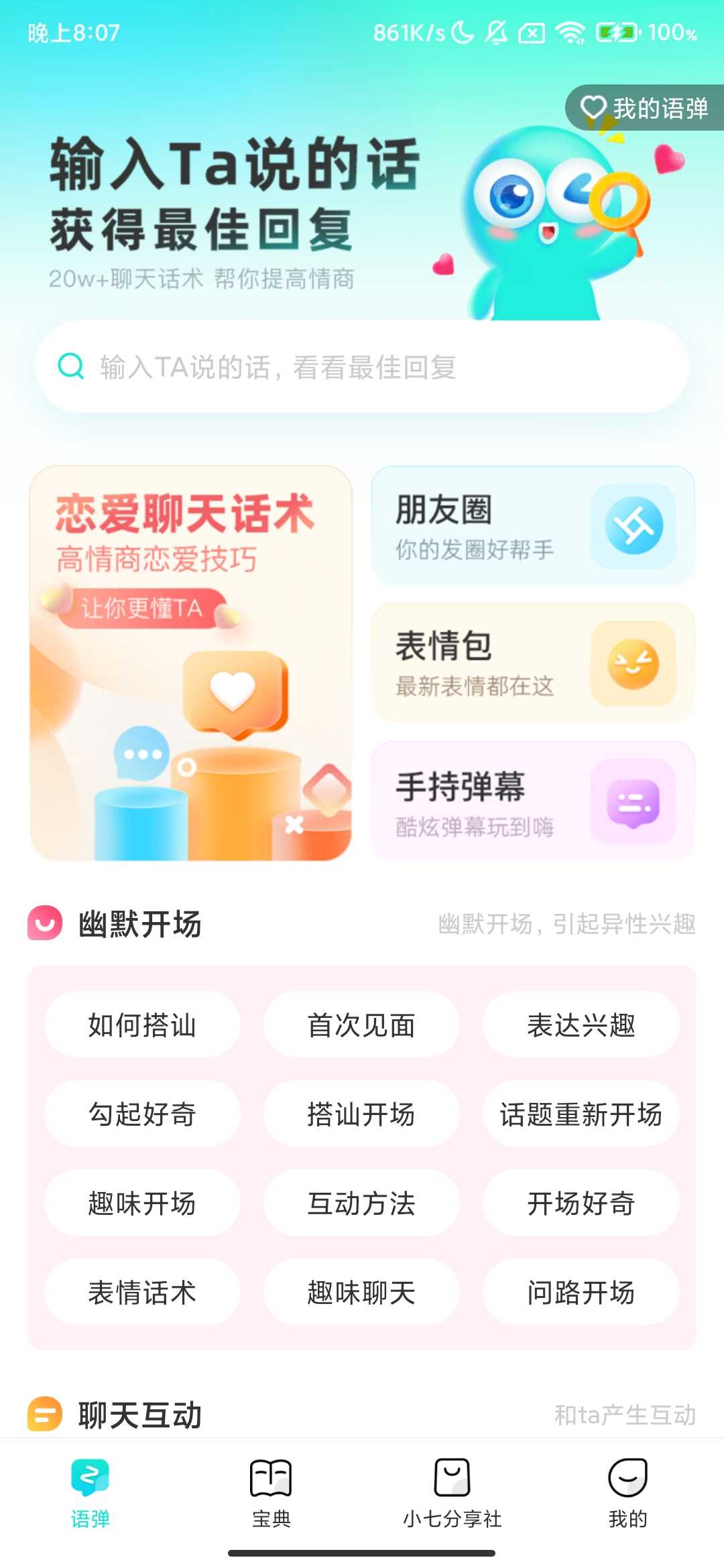Image resolution: width=724 pixels, height=1568 pixels.
Task: Switch to the 小七分享社 tab
Action: click(x=452, y=1491)
